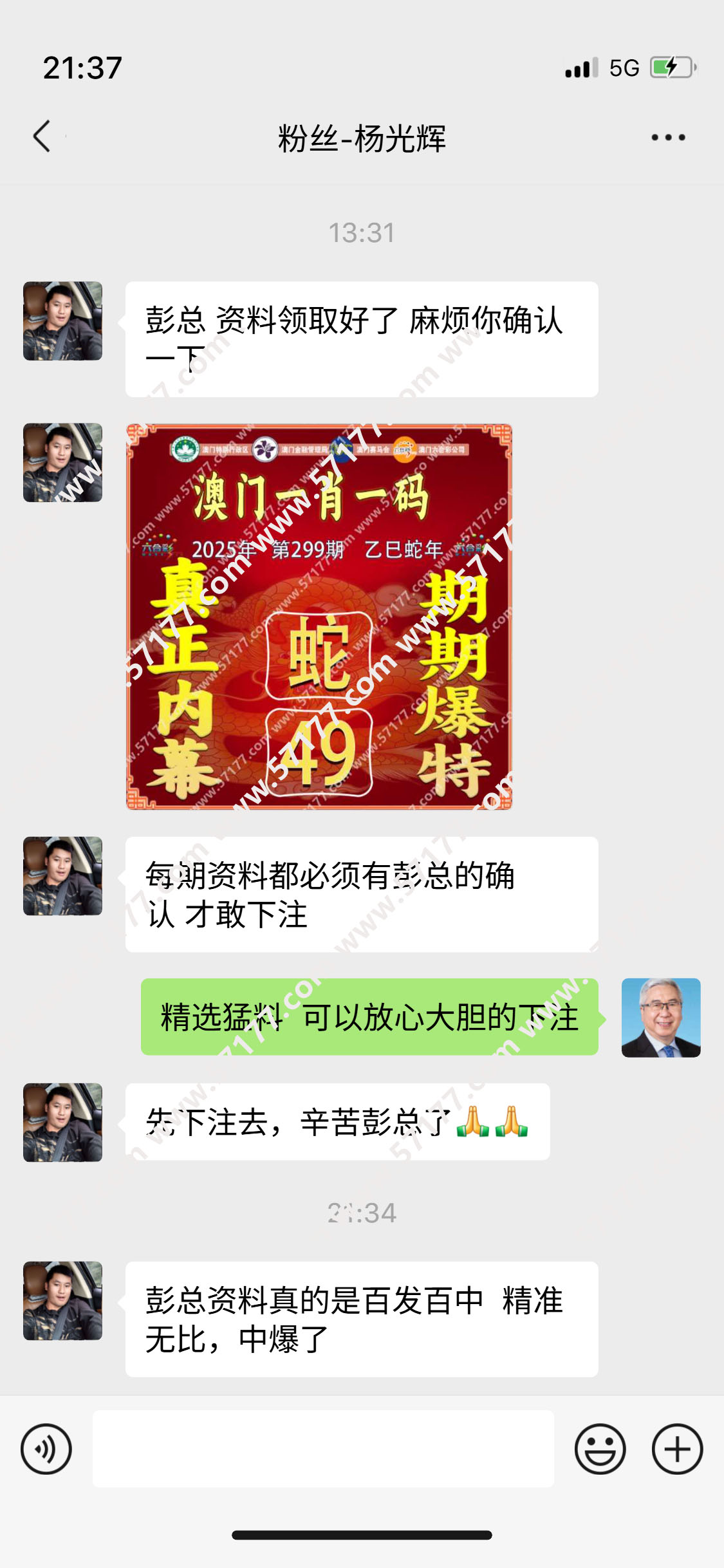724x1568 pixels.
Task: Go back from the 粉丝-杨光辉 chat
Action: [42, 136]
